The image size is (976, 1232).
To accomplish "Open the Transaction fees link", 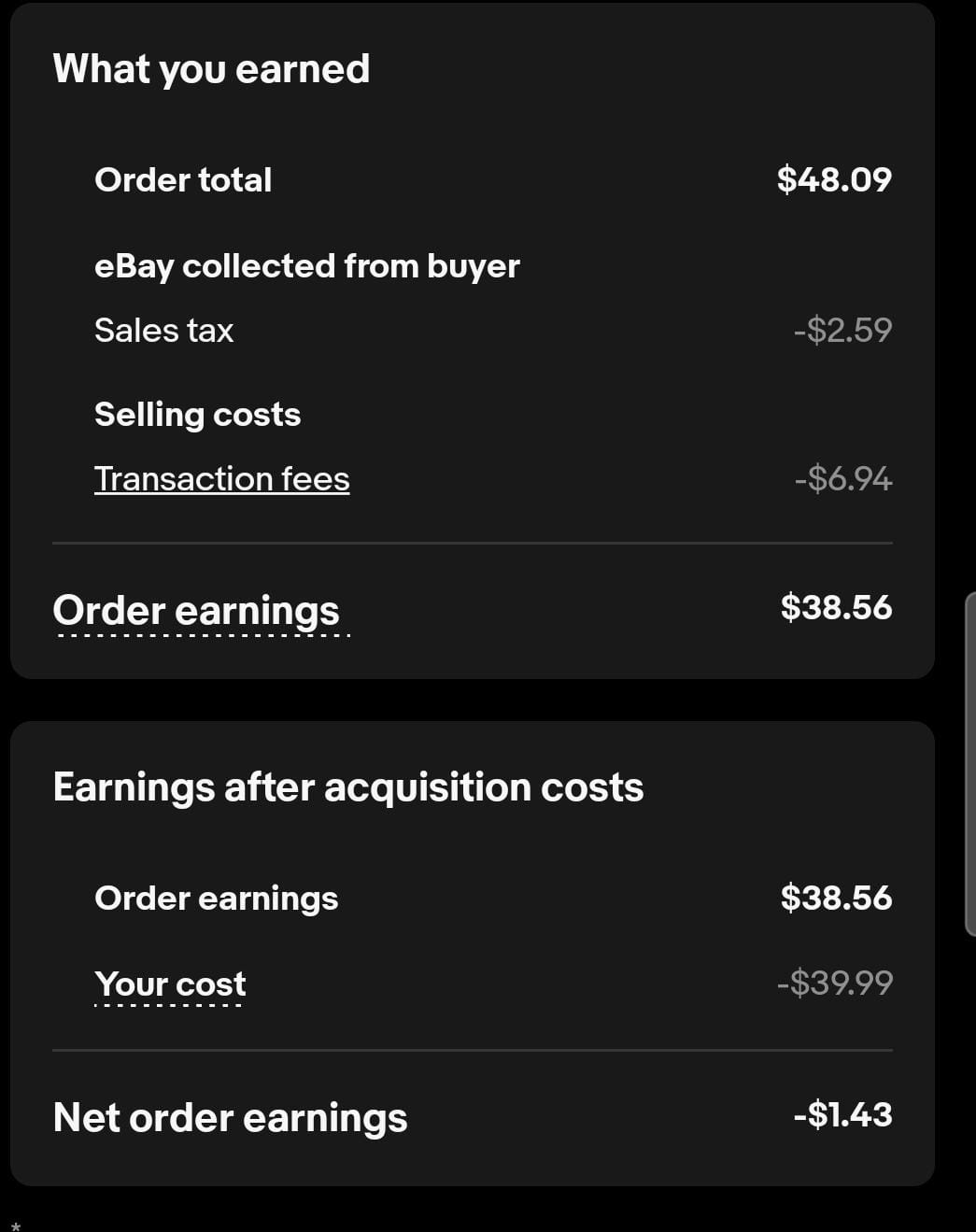I will [x=221, y=479].
